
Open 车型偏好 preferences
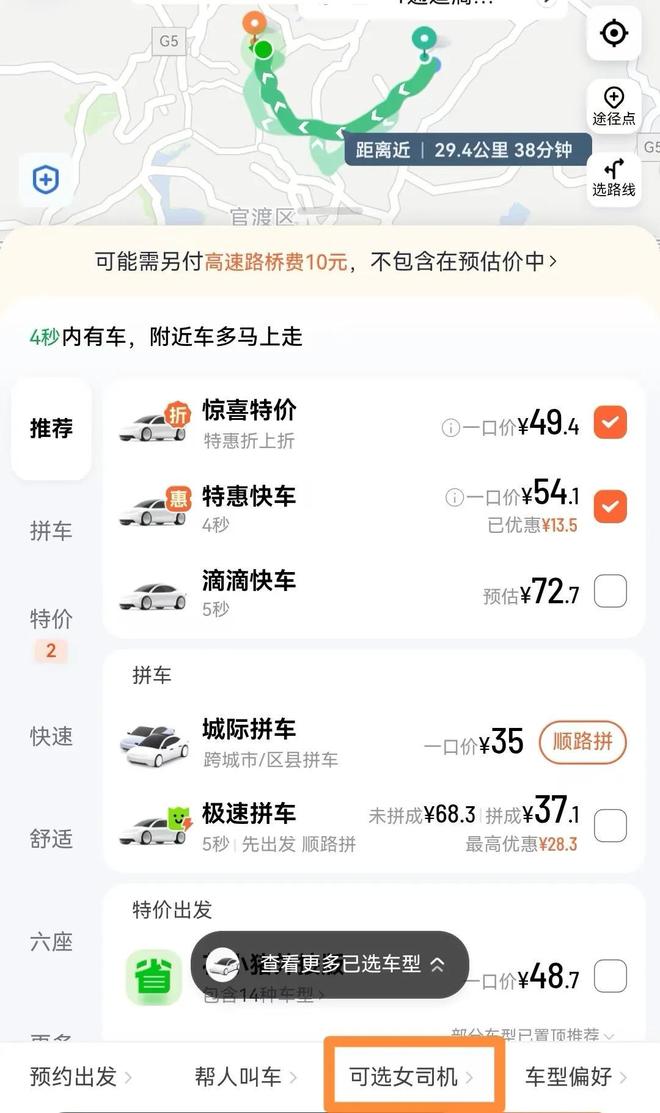coord(576,1077)
